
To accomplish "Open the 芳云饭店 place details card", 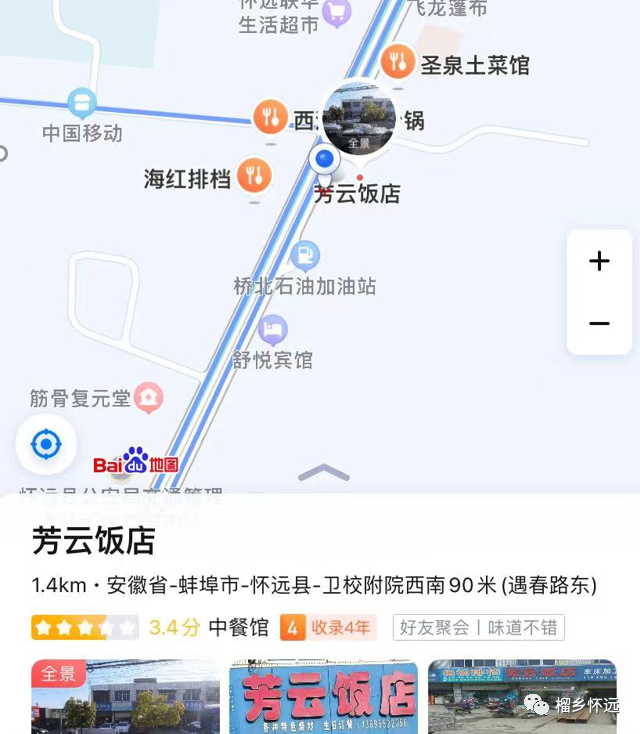I will pos(94,541).
